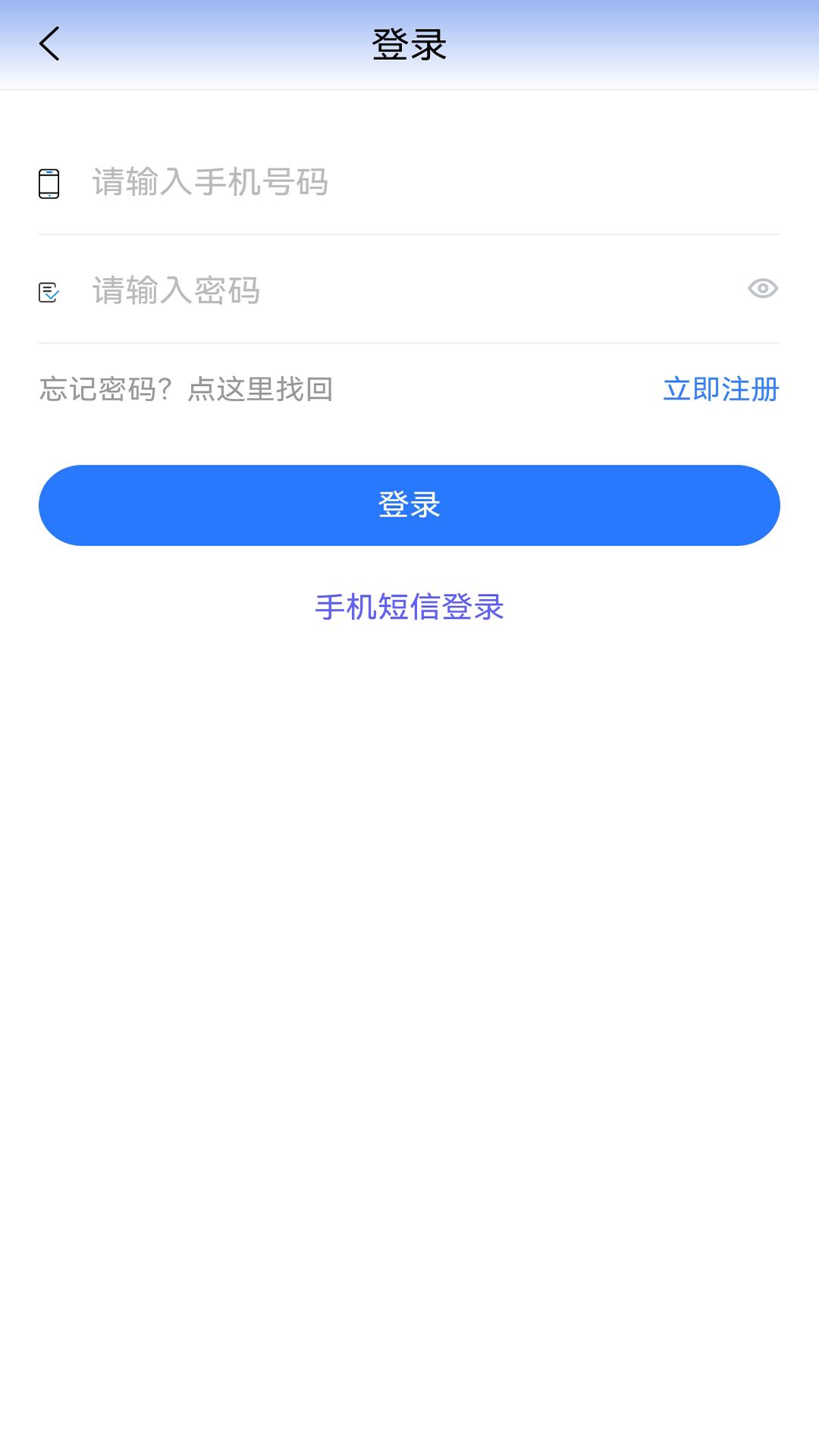Open the forgot password recovery link
Viewport: 819px width, 1456px height.
(186, 389)
